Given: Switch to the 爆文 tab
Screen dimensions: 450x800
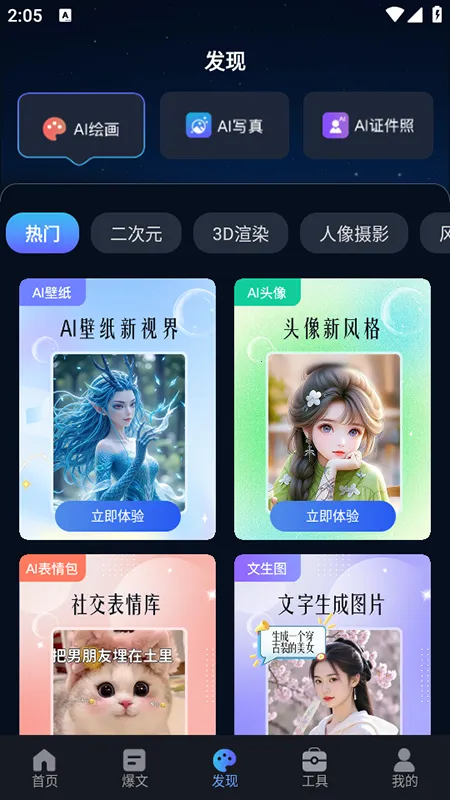Looking at the screenshot, I should coord(135,768).
